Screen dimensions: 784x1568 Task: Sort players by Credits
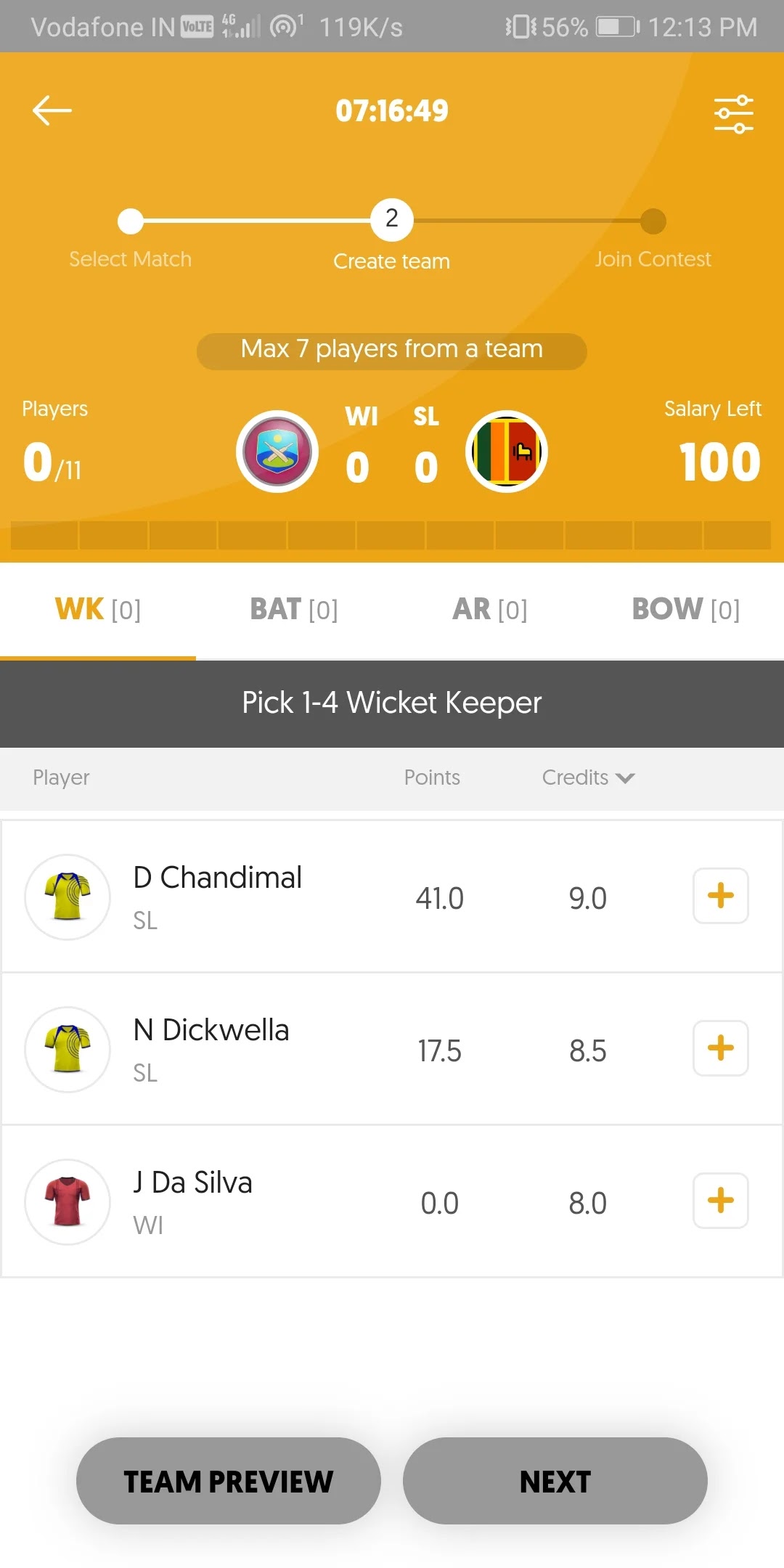[588, 777]
